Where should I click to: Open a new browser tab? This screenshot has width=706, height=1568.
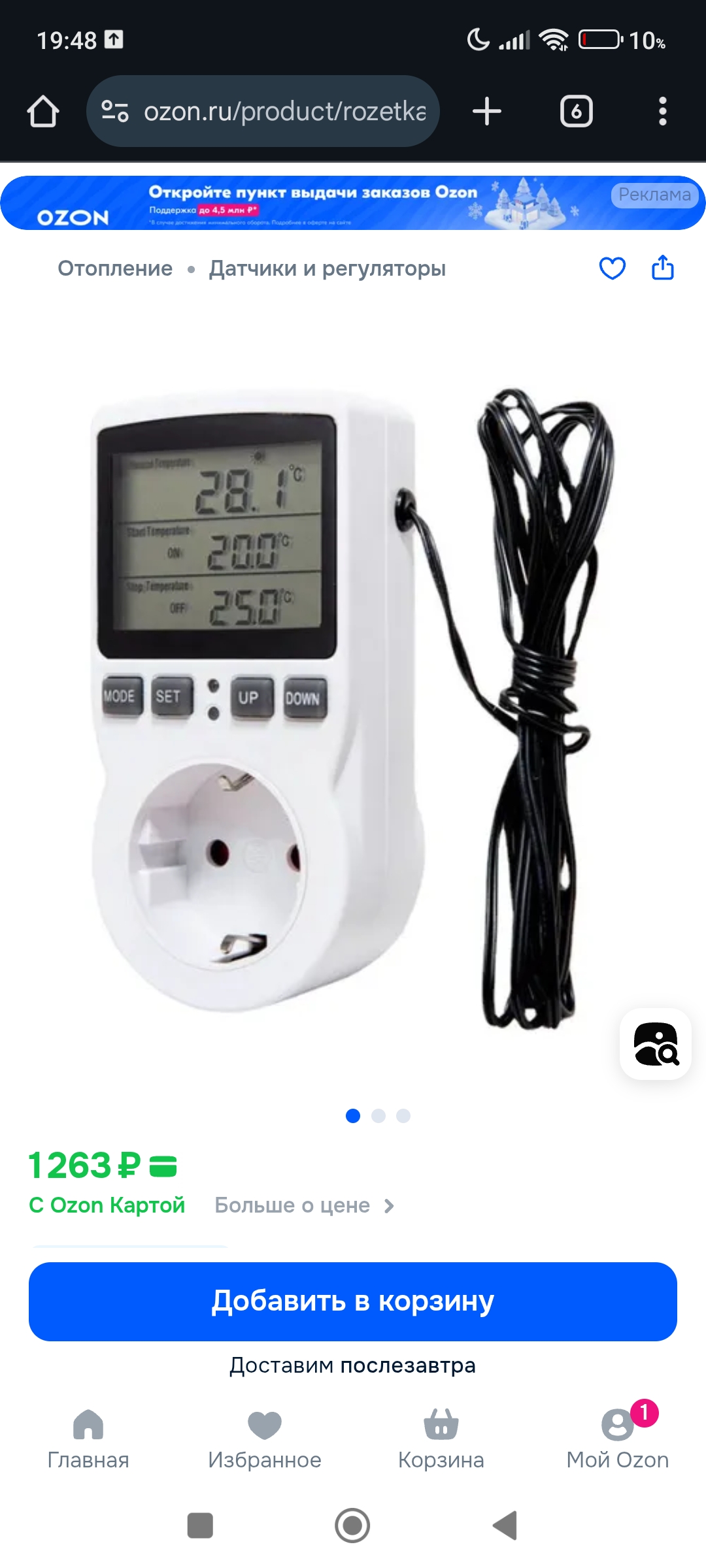pyautogui.click(x=487, y=111)
